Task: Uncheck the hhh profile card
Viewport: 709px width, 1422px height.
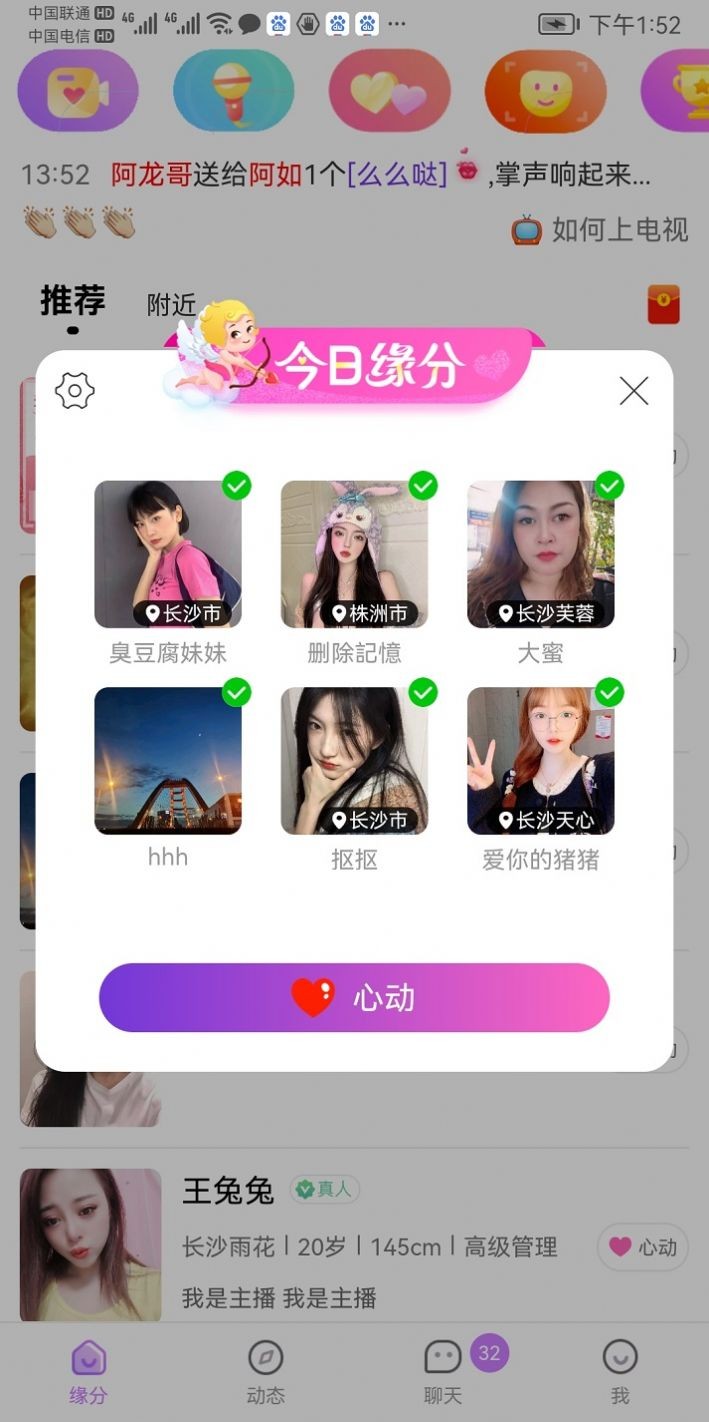Action: click(237, 692)
